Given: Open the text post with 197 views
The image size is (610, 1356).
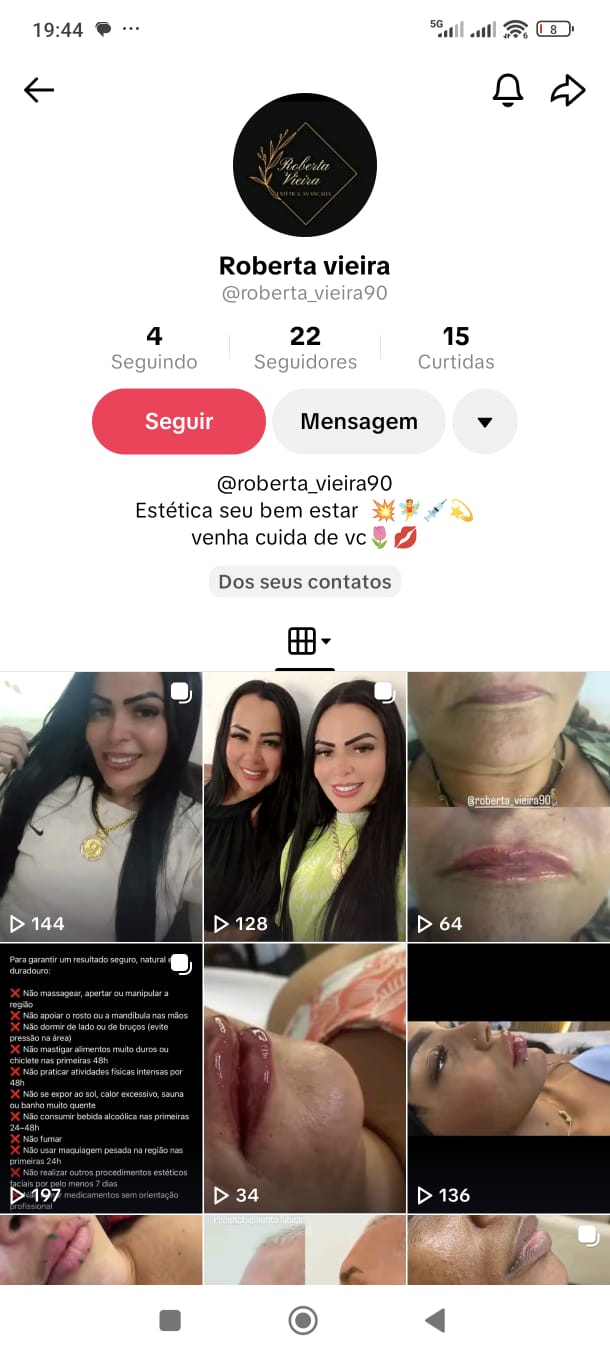Looking at the screenshot, I should coord(101,1078).
